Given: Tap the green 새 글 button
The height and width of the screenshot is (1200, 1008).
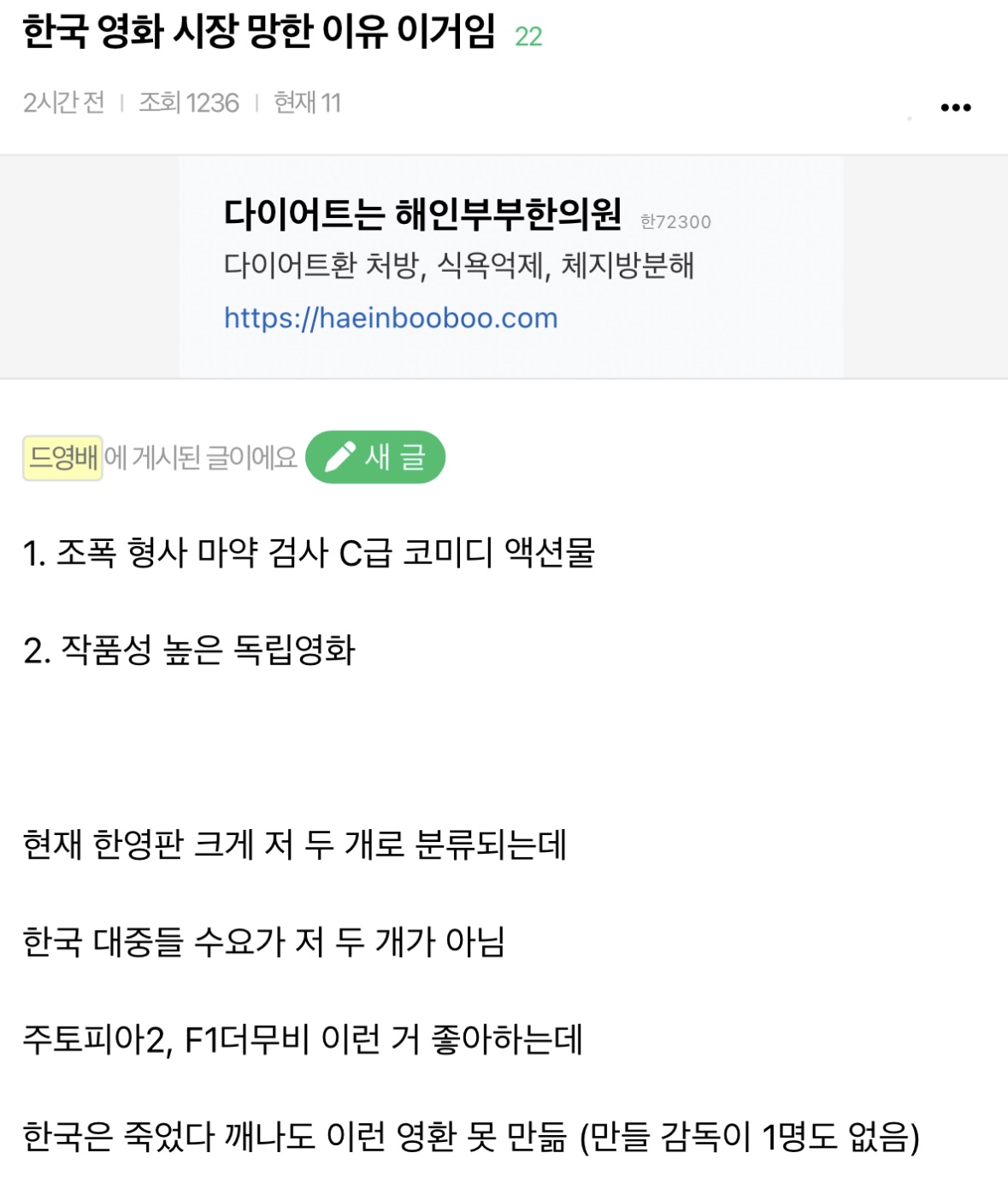Looking at the screenshot, I should 375,457.
